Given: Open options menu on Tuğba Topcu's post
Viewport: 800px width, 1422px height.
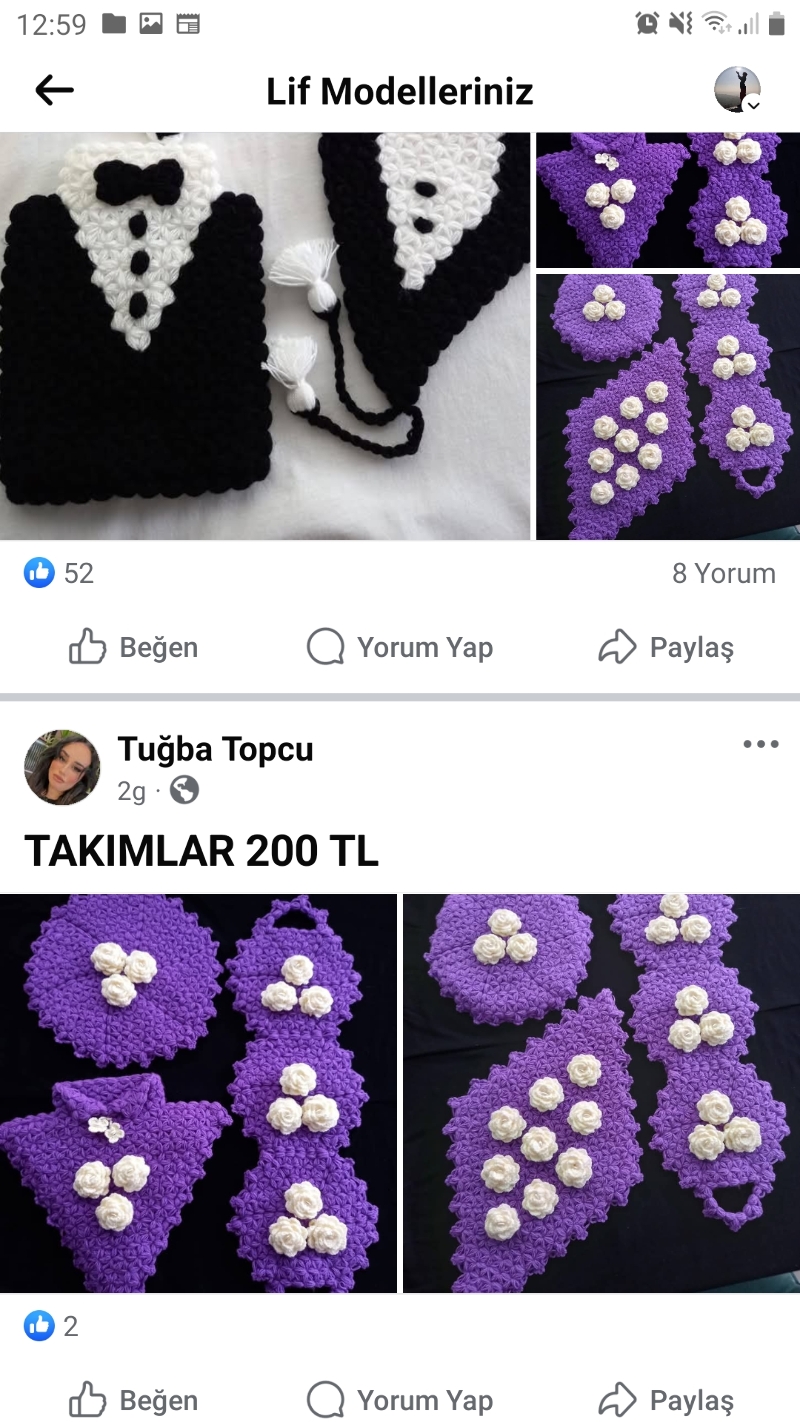Looking at the screenshot, I should click(760, 744).
